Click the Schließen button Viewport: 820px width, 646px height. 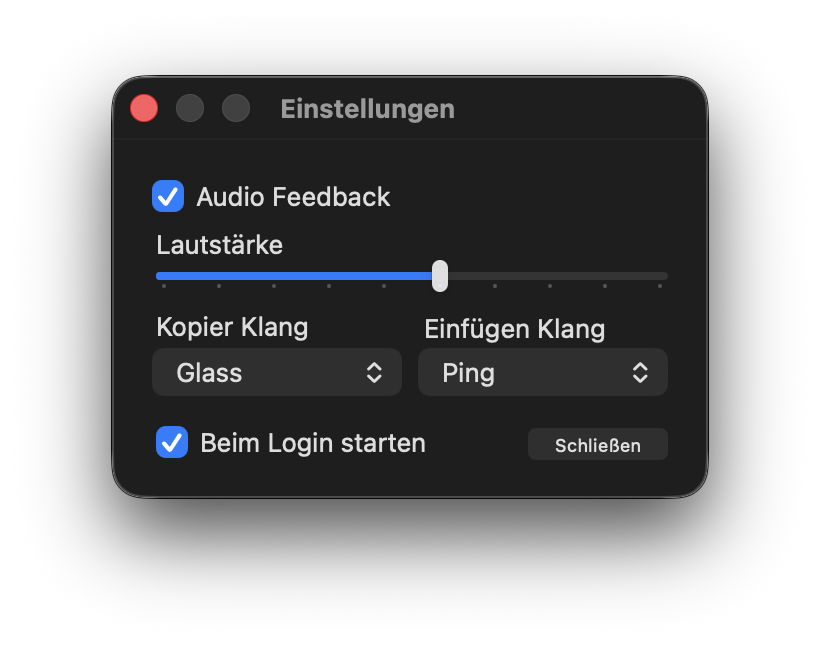pyautogui.click(x=597, y=445)
